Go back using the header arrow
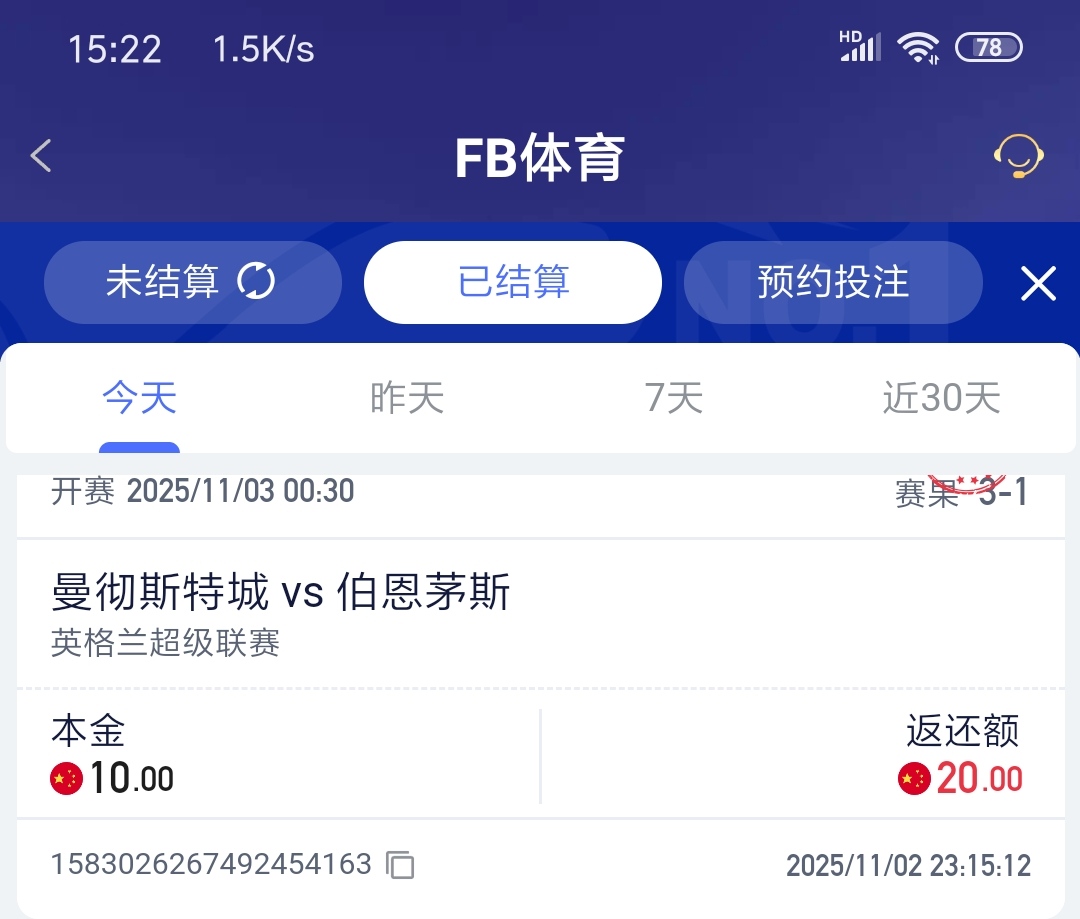Screen dimensions: 1080x919 (x=41, y=157)
